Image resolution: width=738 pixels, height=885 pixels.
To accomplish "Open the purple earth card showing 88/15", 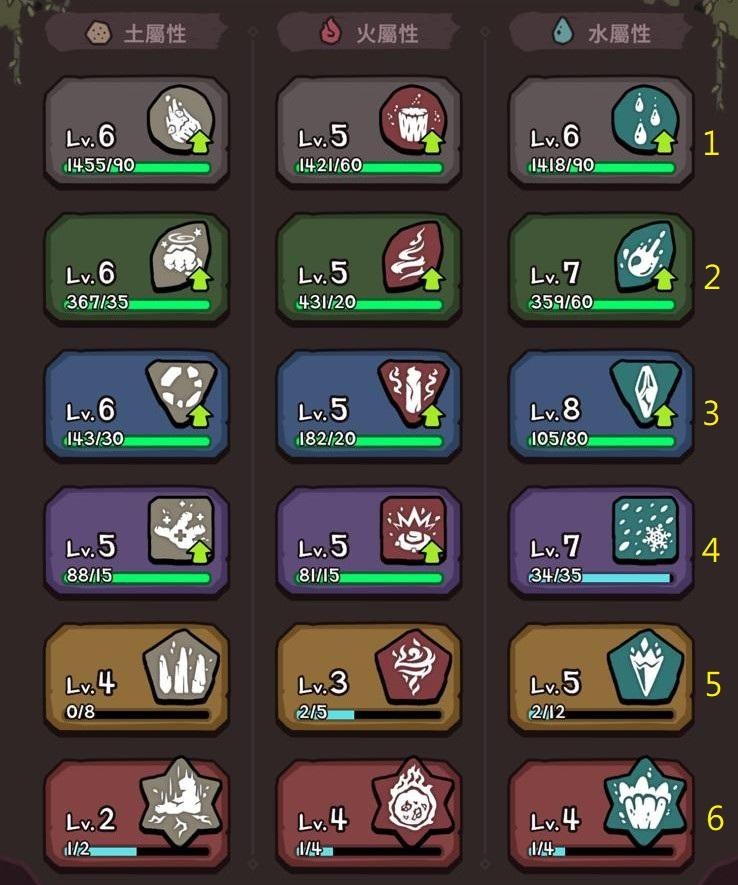I will (x=137, y=541).
